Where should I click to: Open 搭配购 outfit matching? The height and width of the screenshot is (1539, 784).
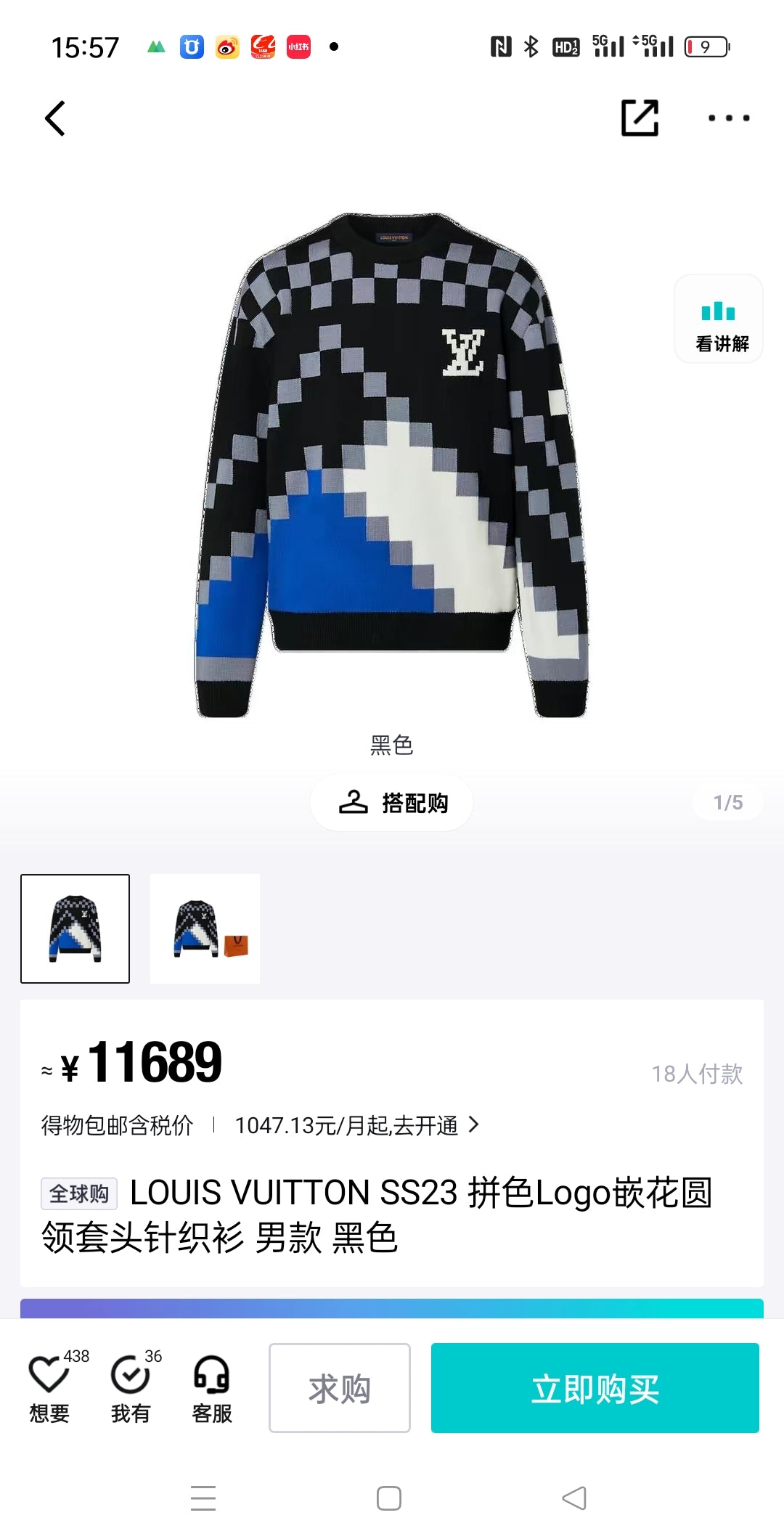(392, 803)
